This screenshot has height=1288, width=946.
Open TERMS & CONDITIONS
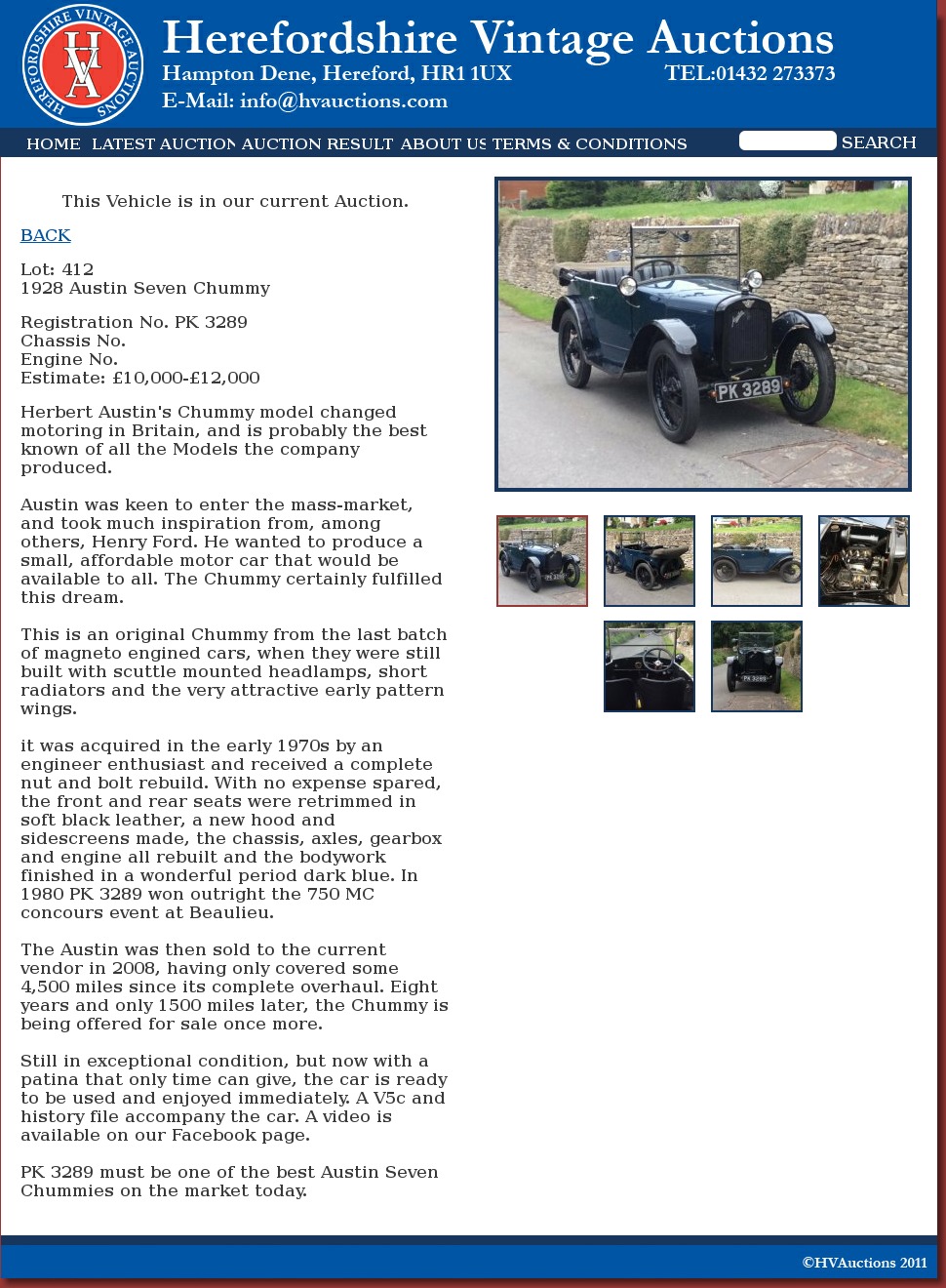click(589, 143)
